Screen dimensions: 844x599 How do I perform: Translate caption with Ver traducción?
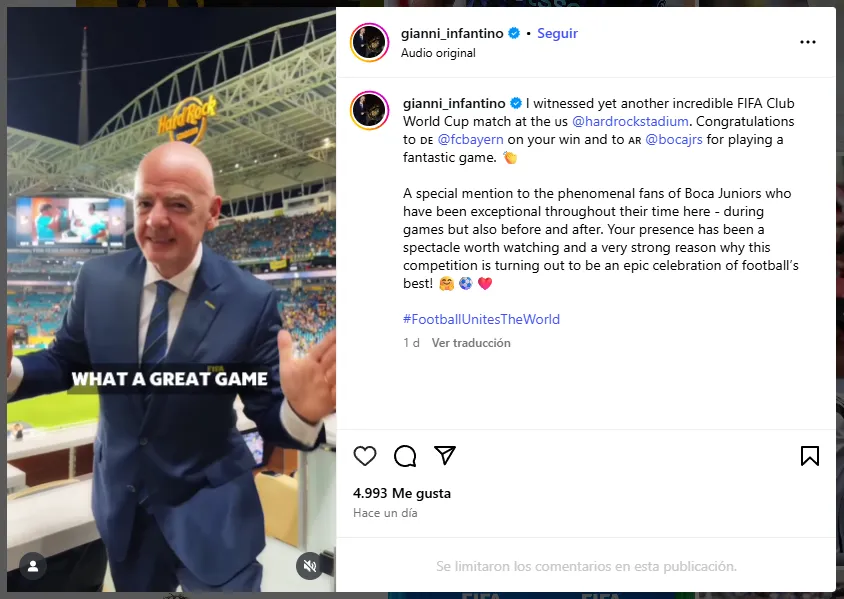pos(471,343)
